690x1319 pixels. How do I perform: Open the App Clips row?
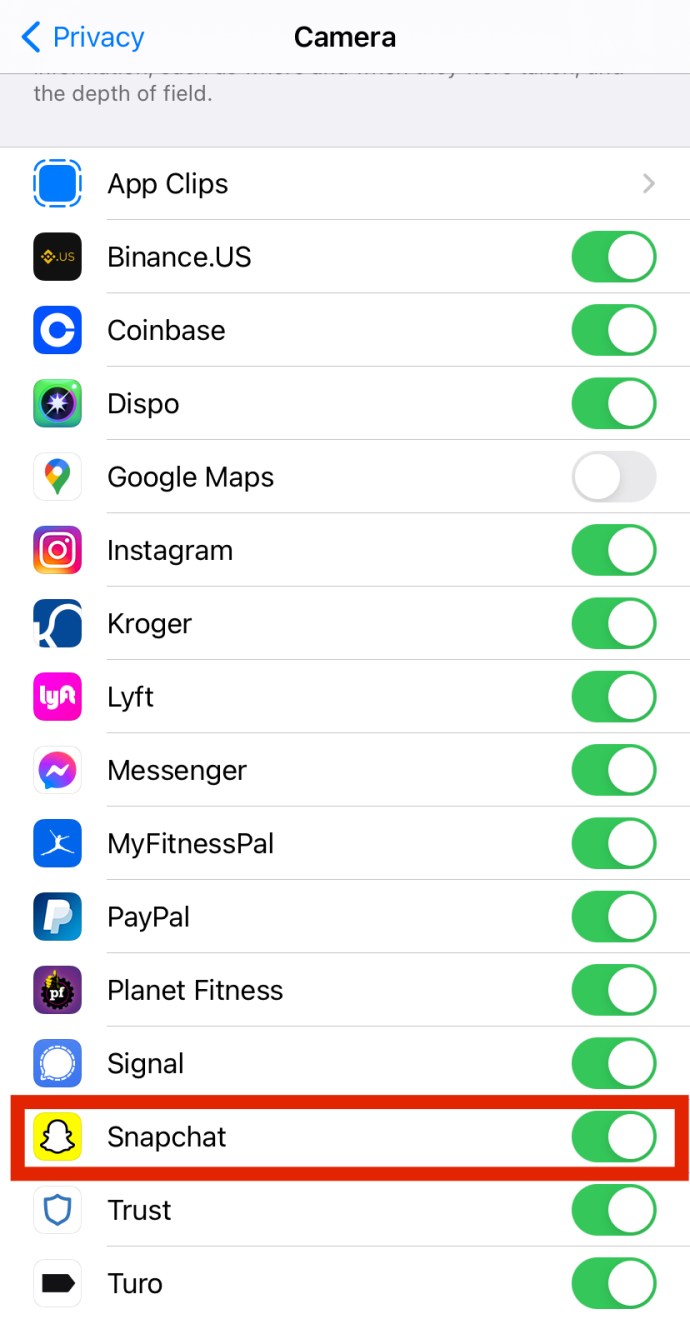[345, 184]
